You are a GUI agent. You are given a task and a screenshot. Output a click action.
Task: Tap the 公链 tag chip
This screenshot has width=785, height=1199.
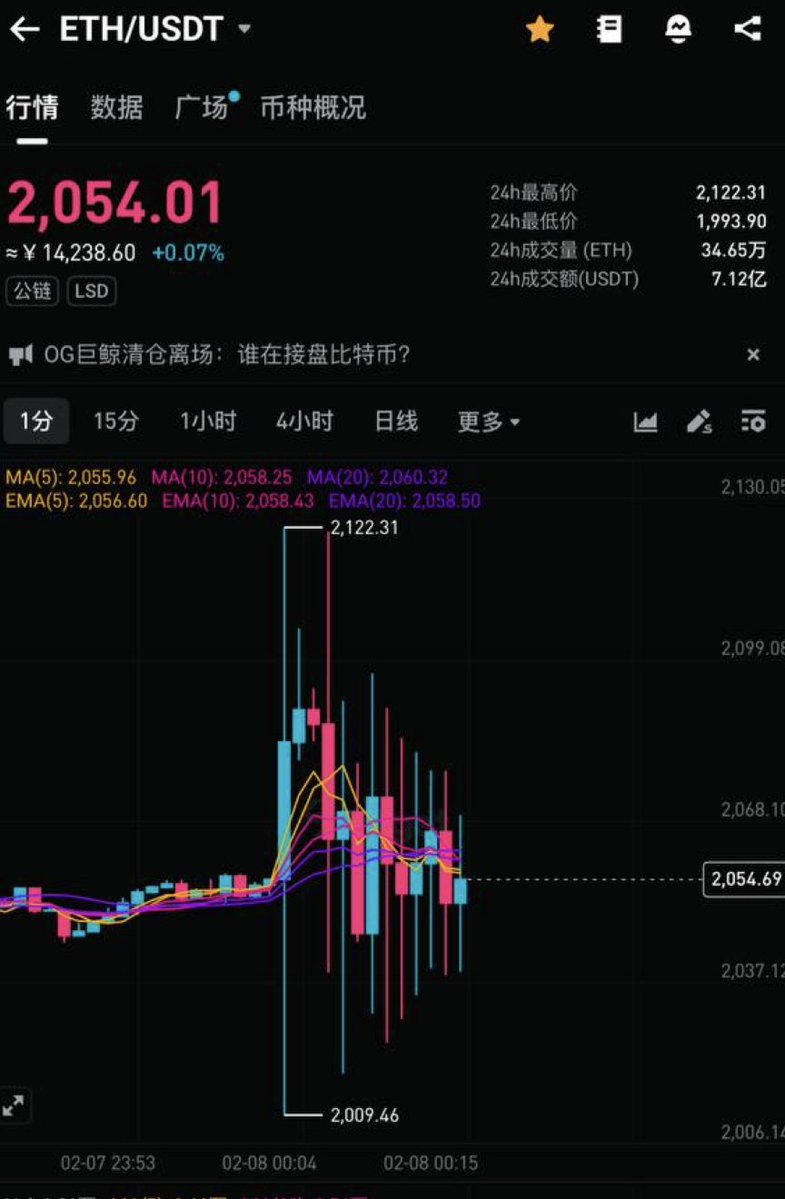[x=33, y=291]
